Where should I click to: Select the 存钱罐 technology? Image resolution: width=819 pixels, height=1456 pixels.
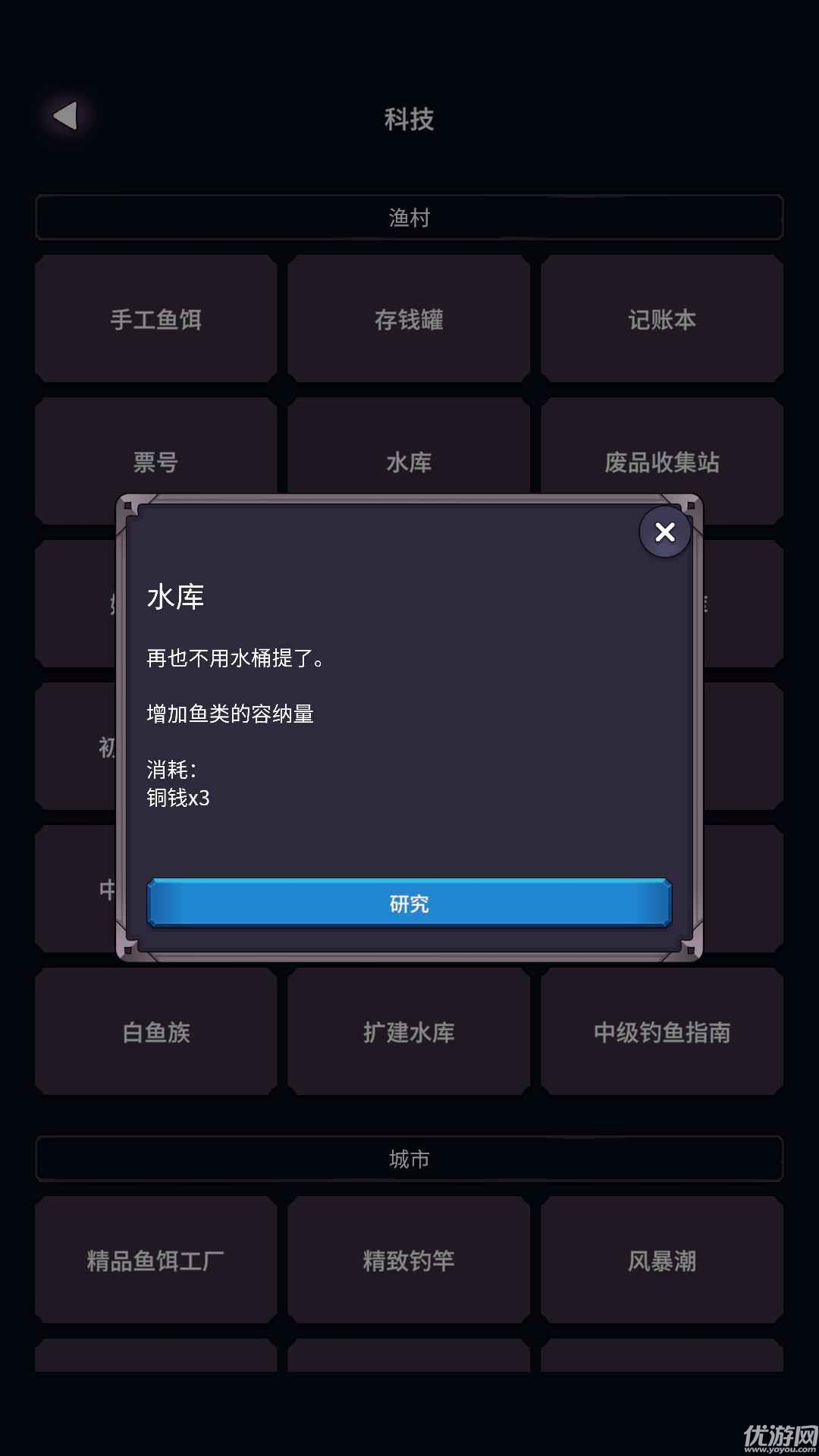(408, 318)
